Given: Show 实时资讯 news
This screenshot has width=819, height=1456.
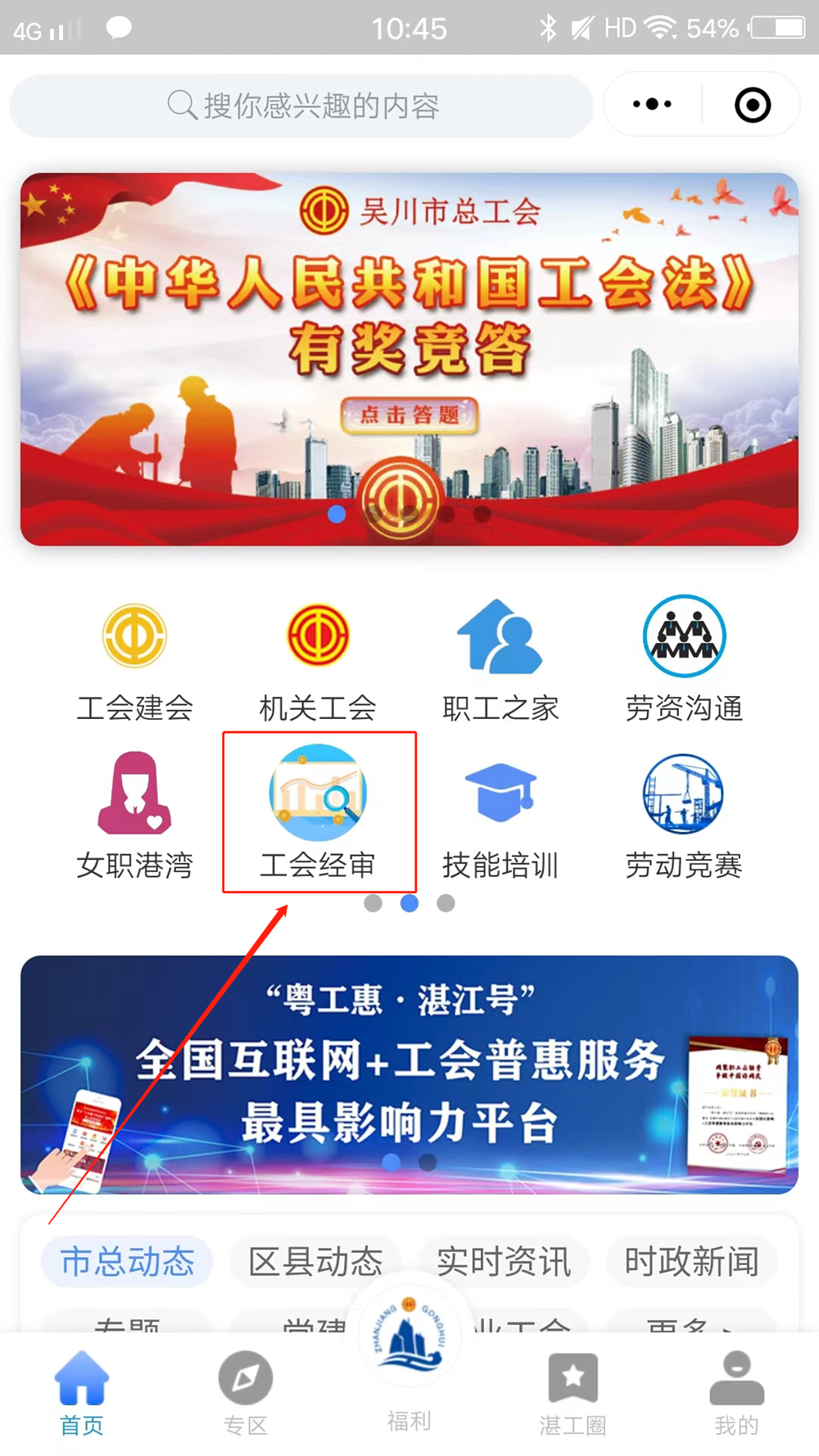Looking at the screenshot, I should [503, 1261].
